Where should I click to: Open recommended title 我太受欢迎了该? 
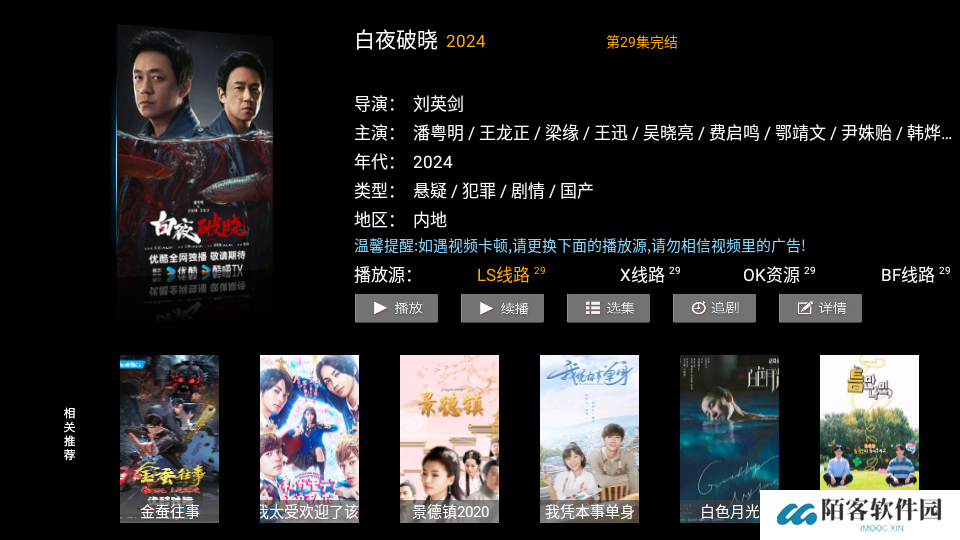[x=309, y=438]
